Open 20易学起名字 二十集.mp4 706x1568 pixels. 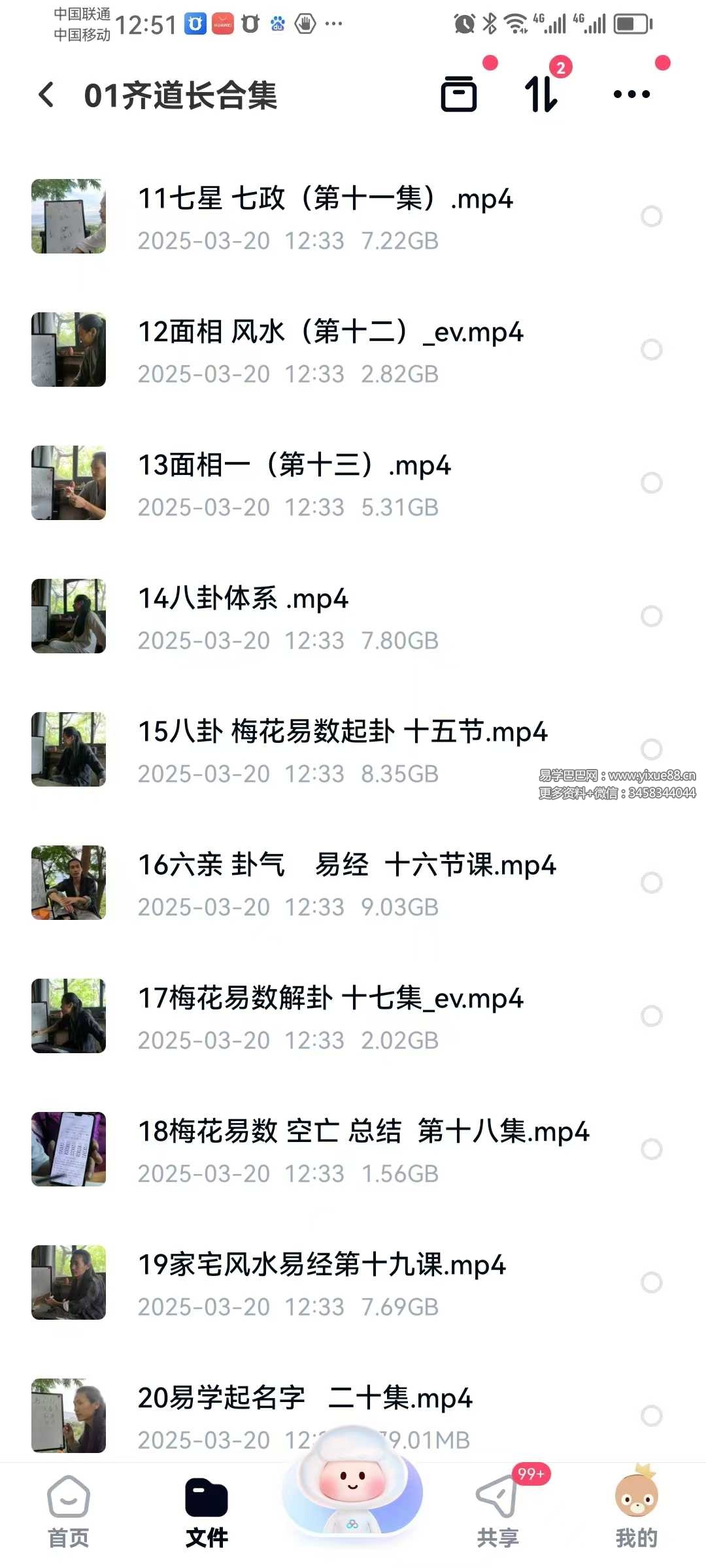[305, 1399]
